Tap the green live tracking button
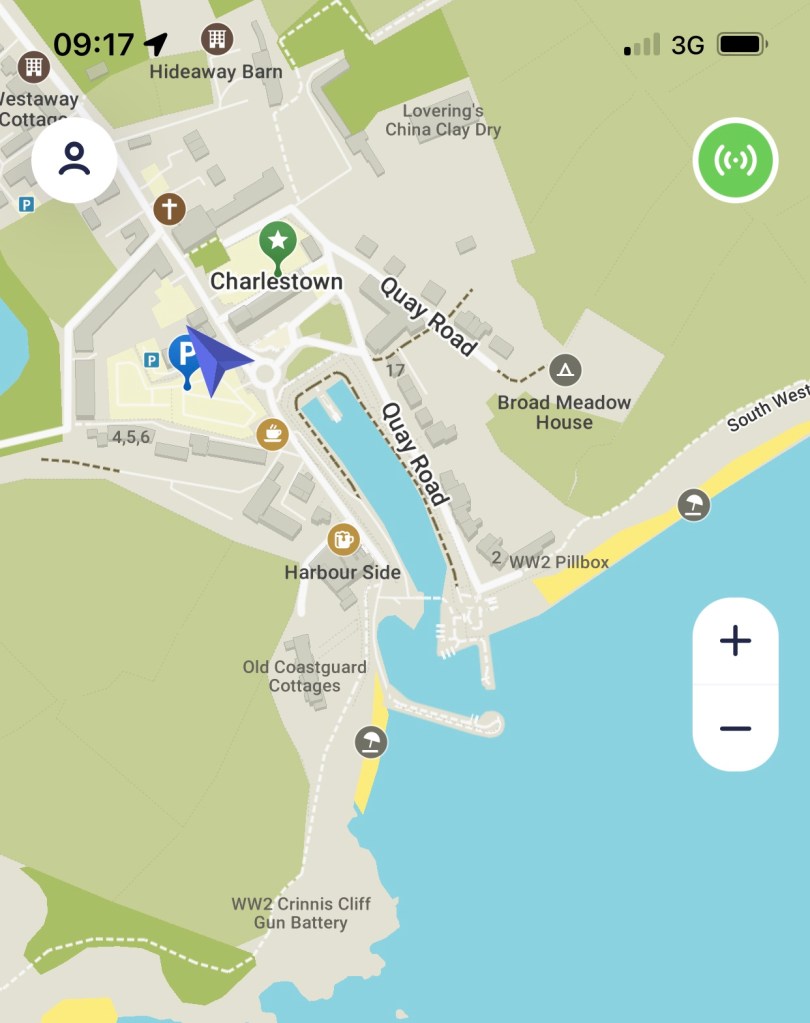810x1023 pixels. [735, 160]
